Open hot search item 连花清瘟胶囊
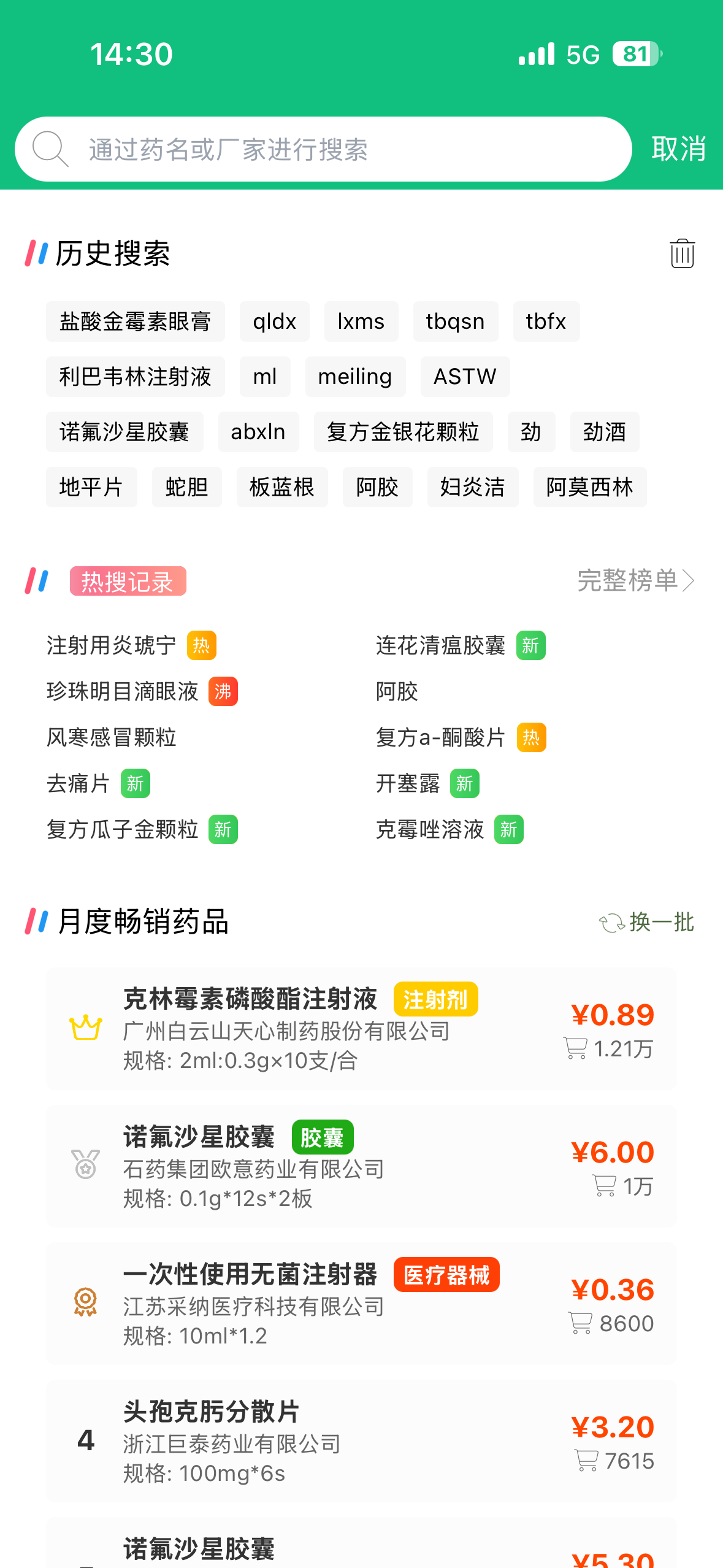Image resolution: width=723 pixels, height=1568 pixels. tap(441, 645)
